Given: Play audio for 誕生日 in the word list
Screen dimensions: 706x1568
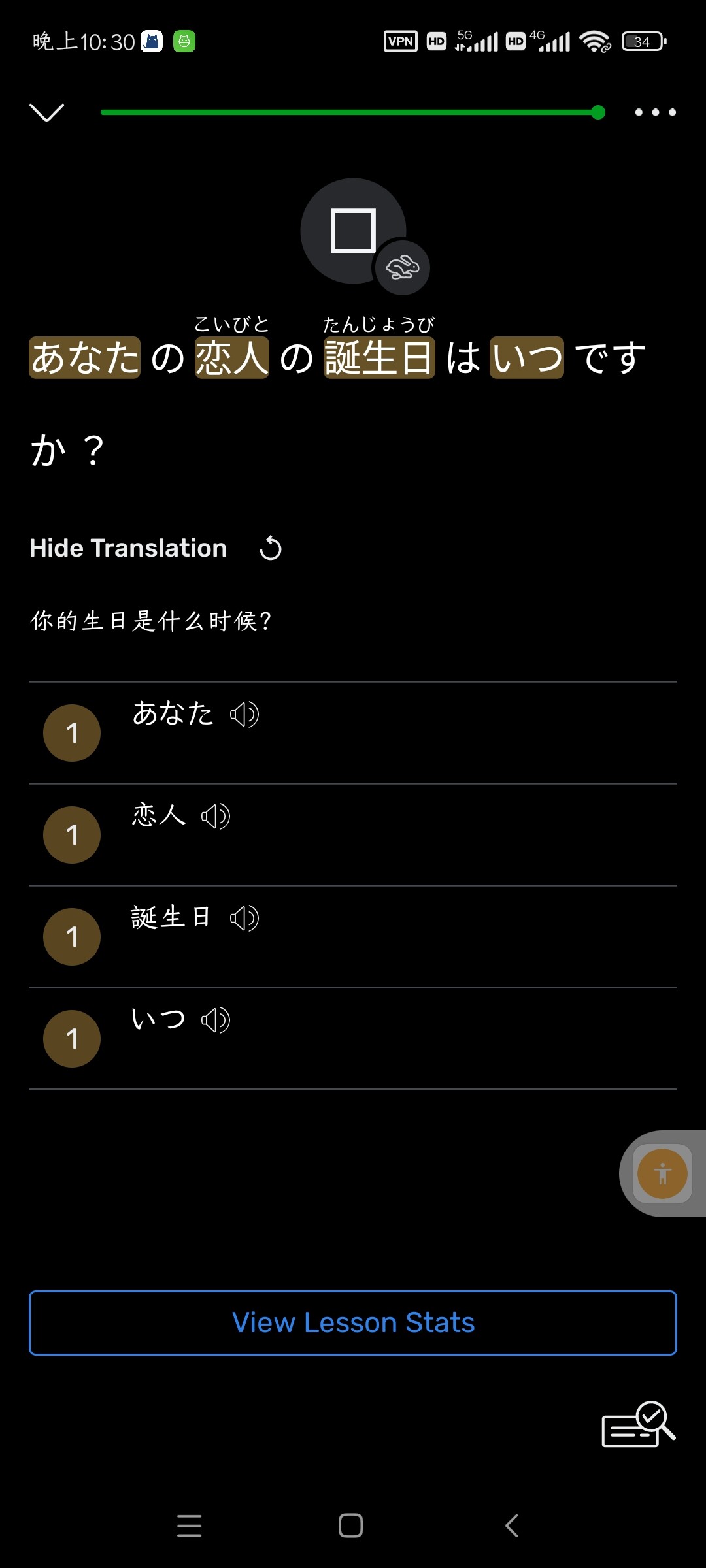Looking at the screenshot, I should 244,918.
